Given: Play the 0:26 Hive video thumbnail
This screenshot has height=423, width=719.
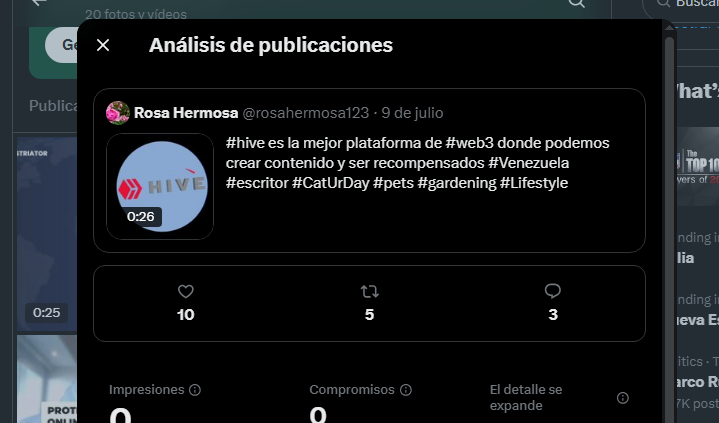Looking at the screenshot, I should pyautogui.click(x=160, y=186).
